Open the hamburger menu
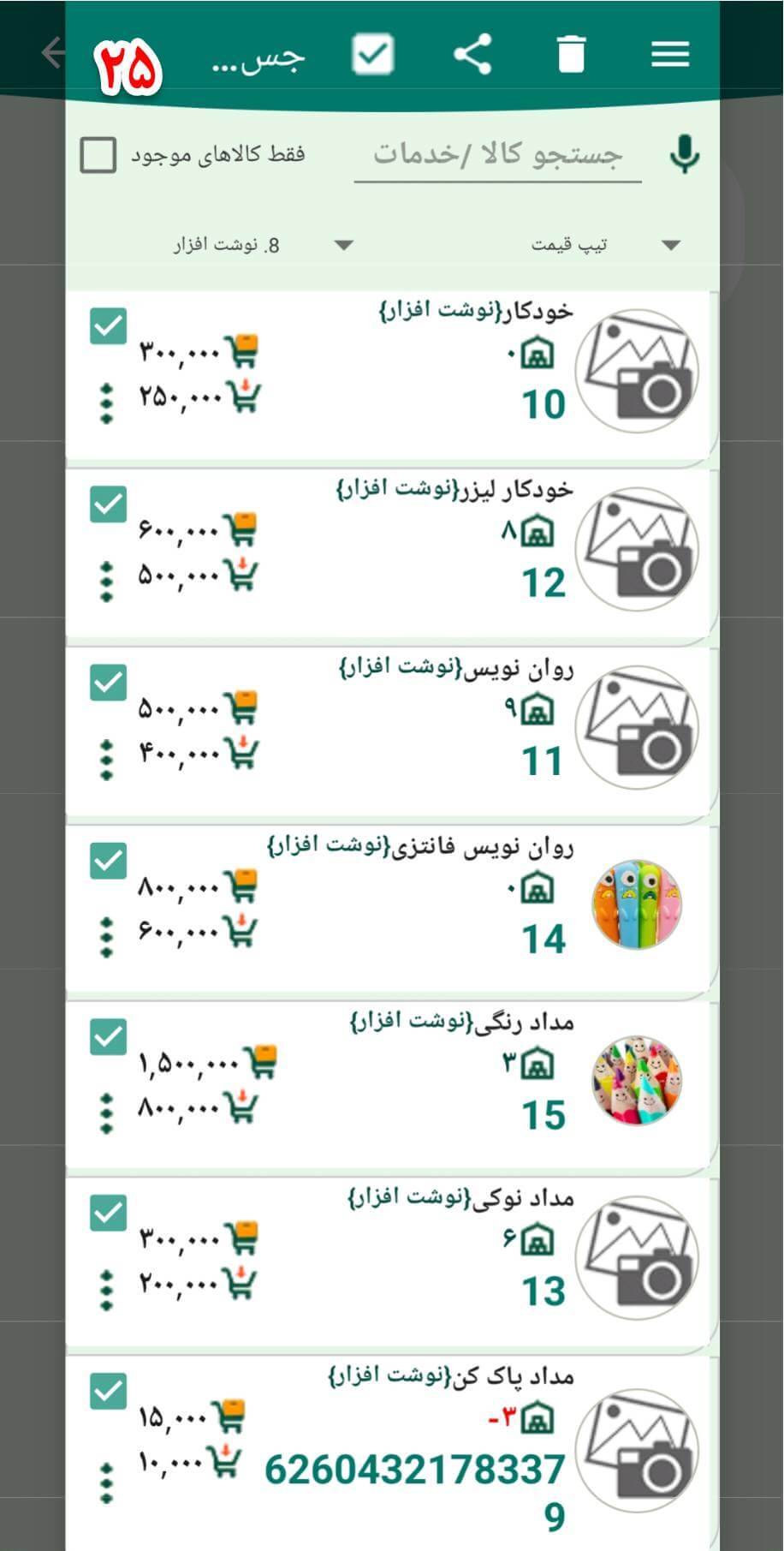The height and width of the screenshot is (1551, 784). pyautogui.click(x=670, y=54)
